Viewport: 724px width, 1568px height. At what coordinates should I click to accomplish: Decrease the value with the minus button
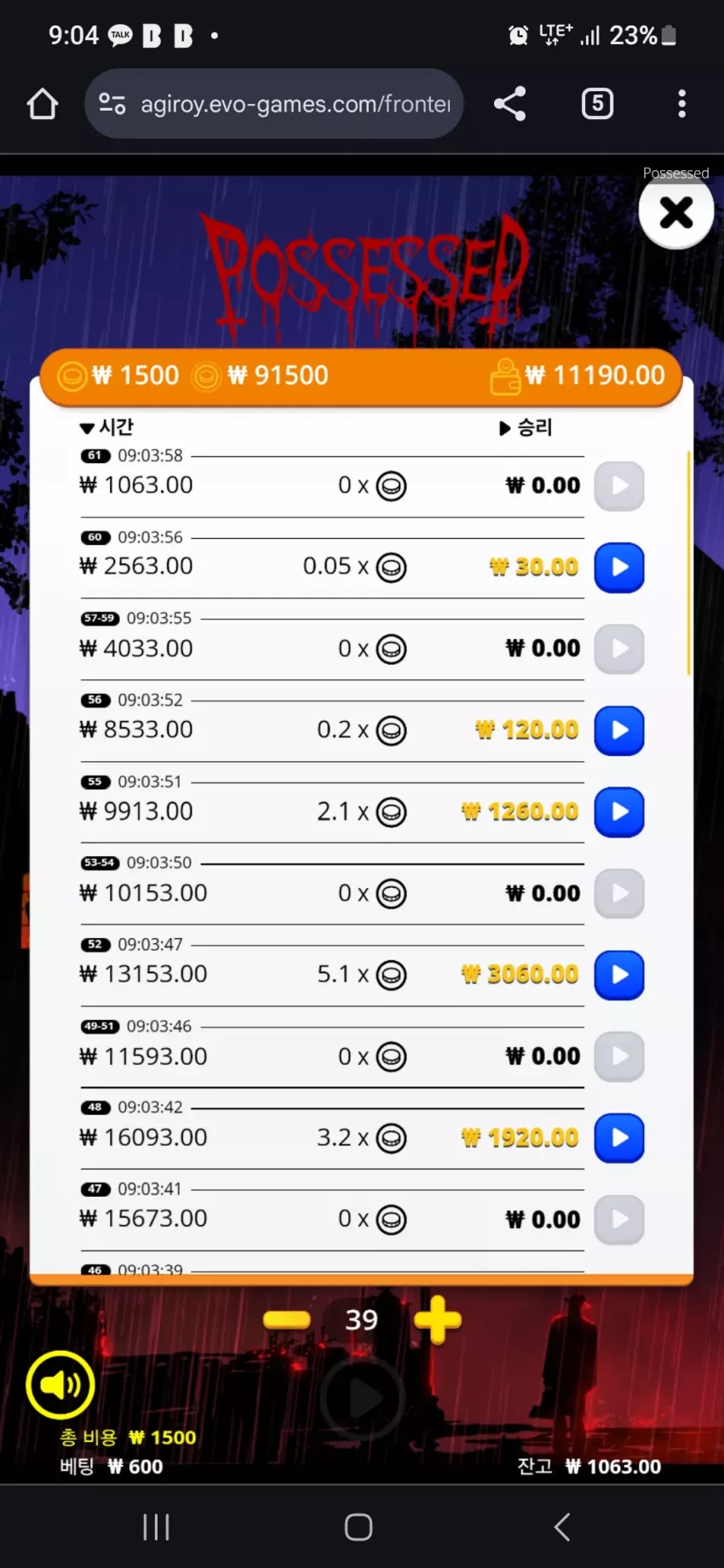pos(287,1320)
